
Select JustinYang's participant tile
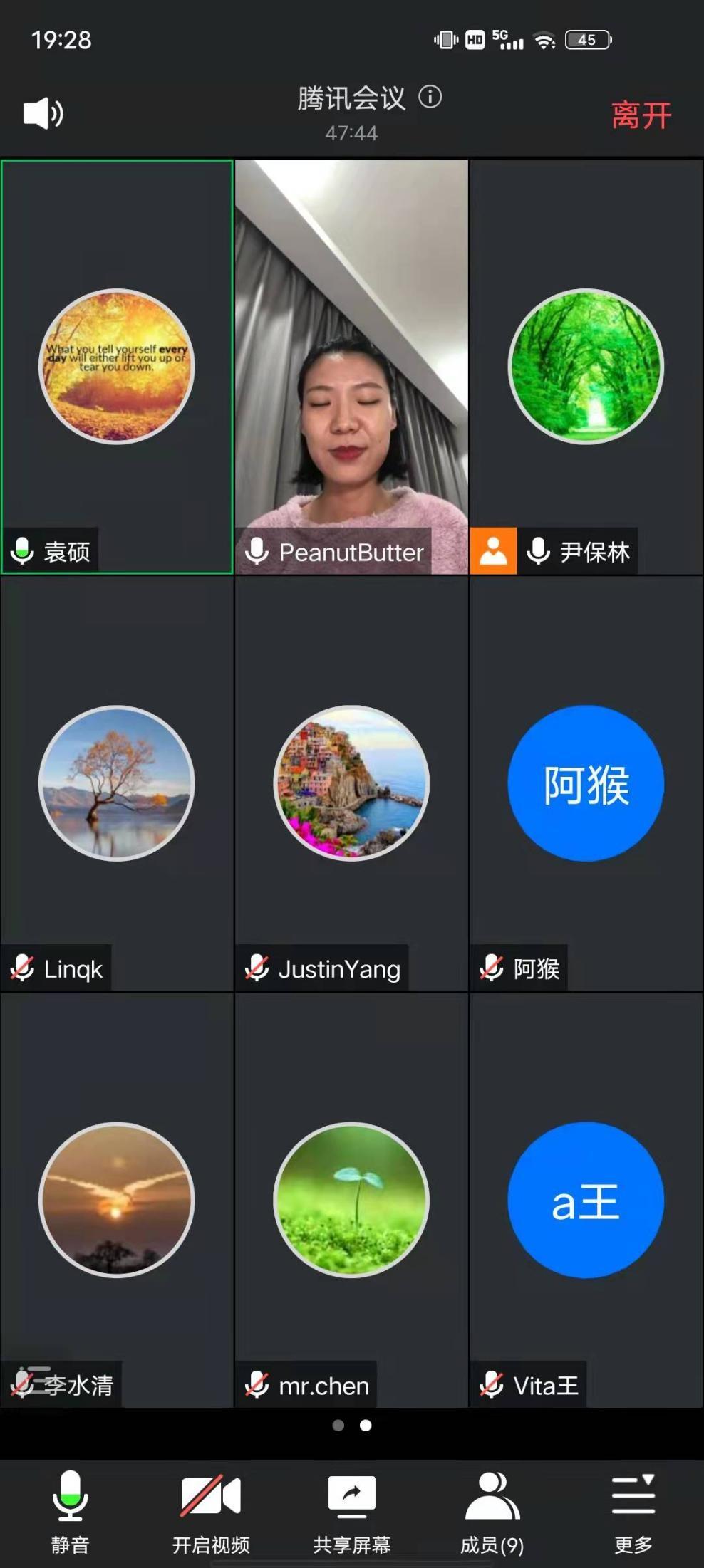click(351, 783)
